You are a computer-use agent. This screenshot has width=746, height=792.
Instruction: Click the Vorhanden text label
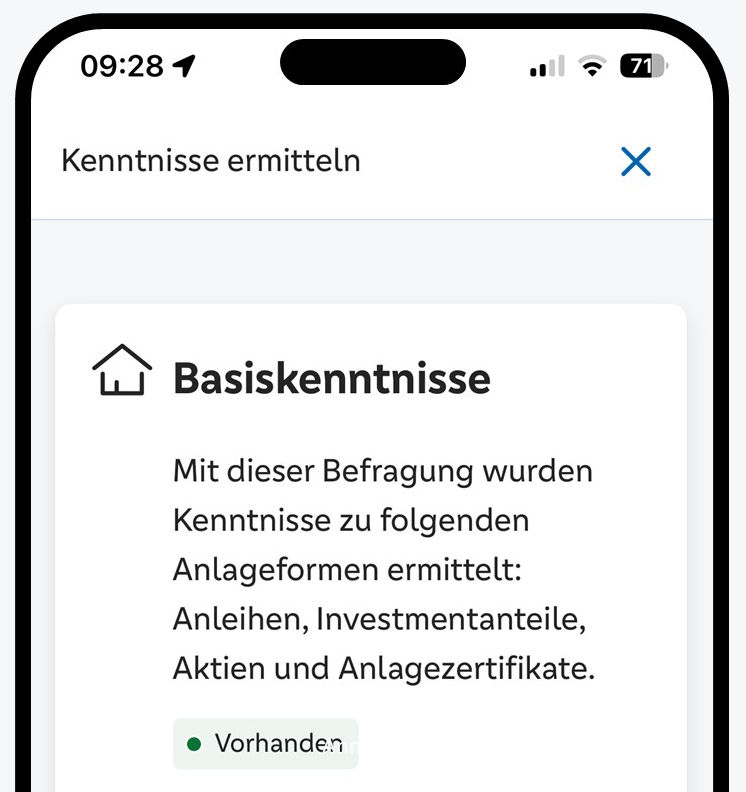click(276, 744)
